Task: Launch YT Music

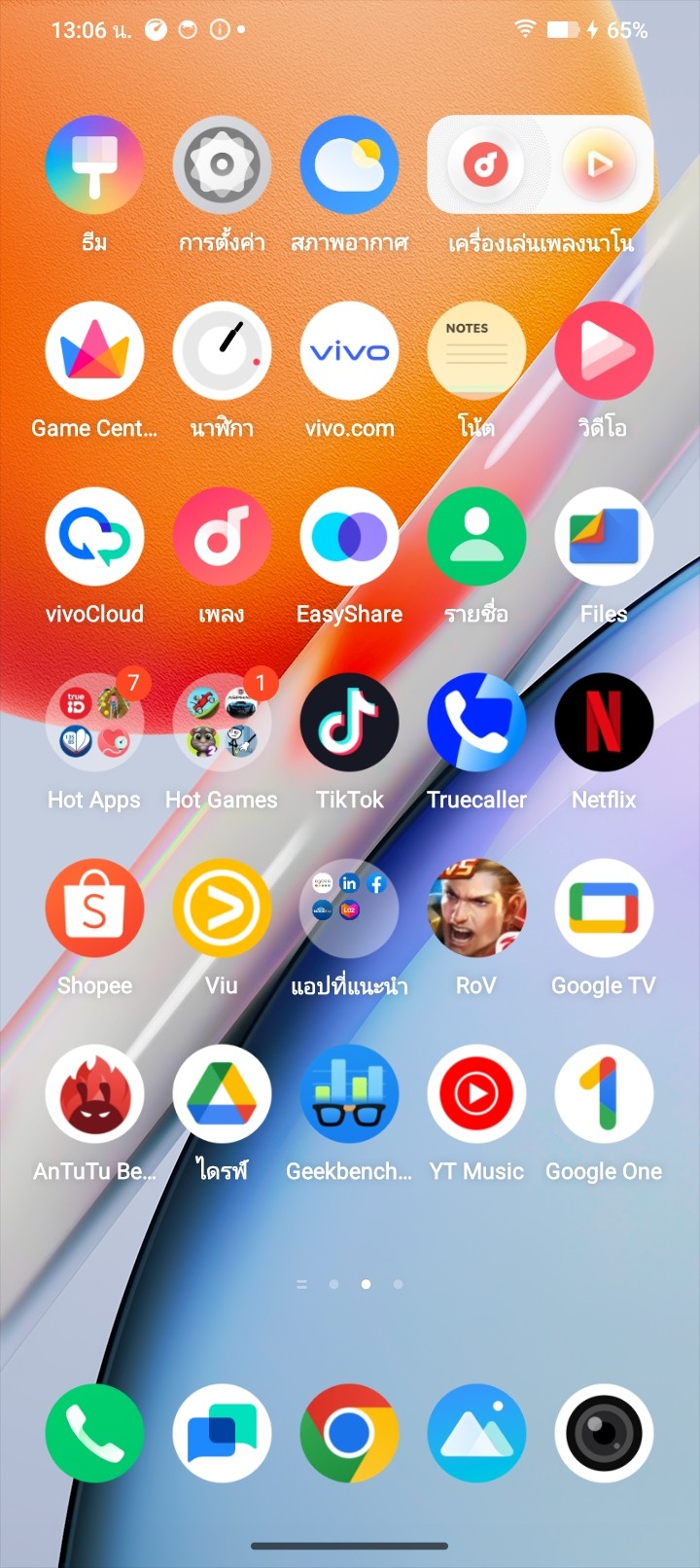Action: point(476,1094)
